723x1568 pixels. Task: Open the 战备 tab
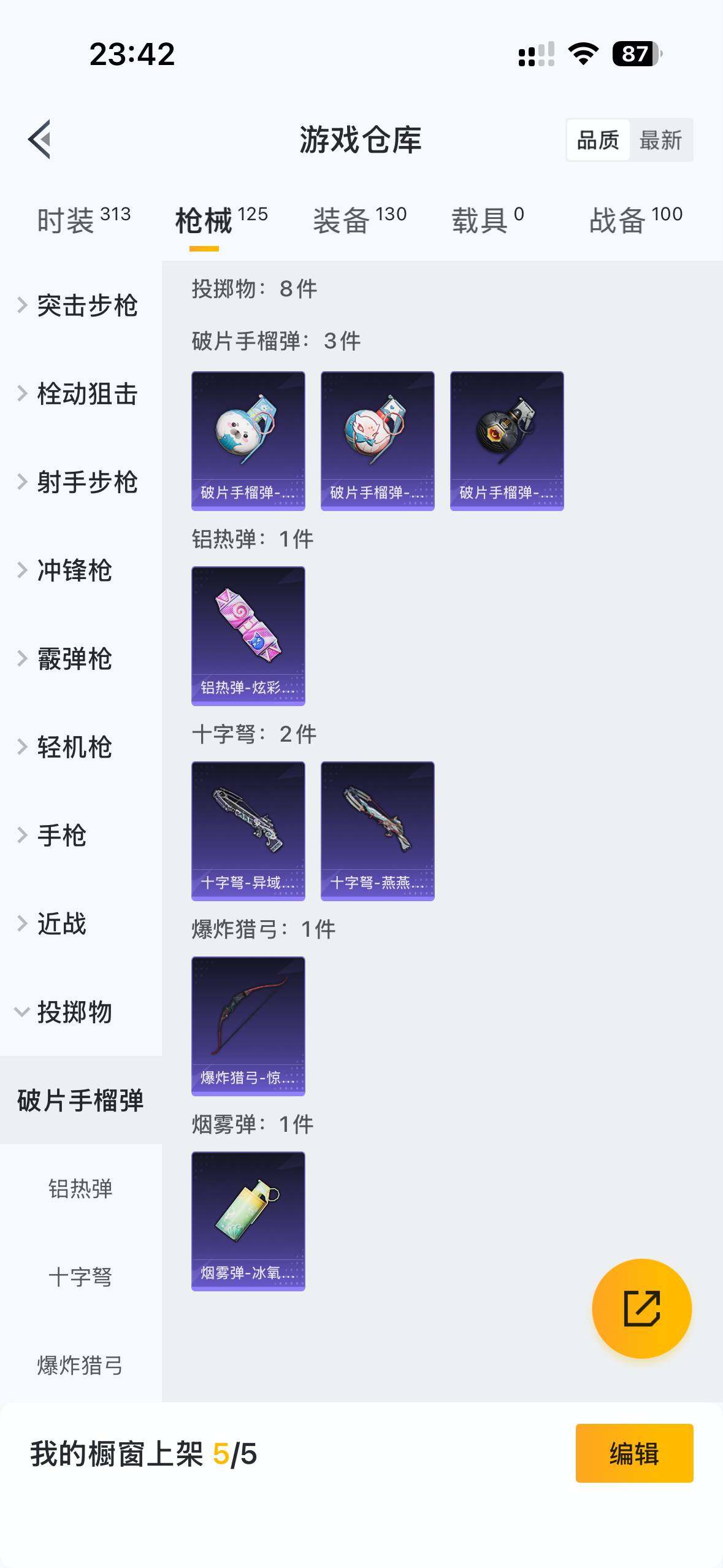[x=635, y=220]
